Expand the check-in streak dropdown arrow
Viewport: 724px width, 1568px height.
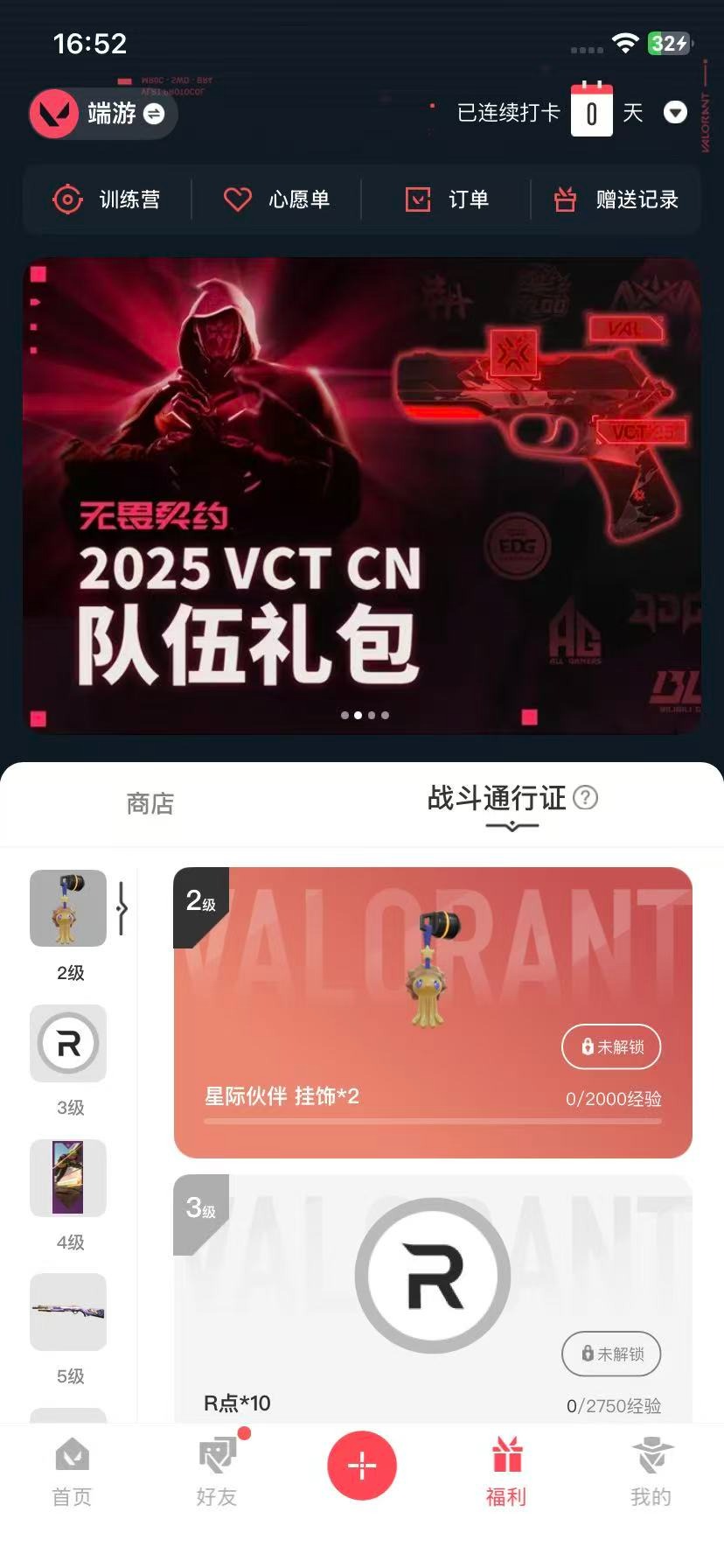[675, 113]
